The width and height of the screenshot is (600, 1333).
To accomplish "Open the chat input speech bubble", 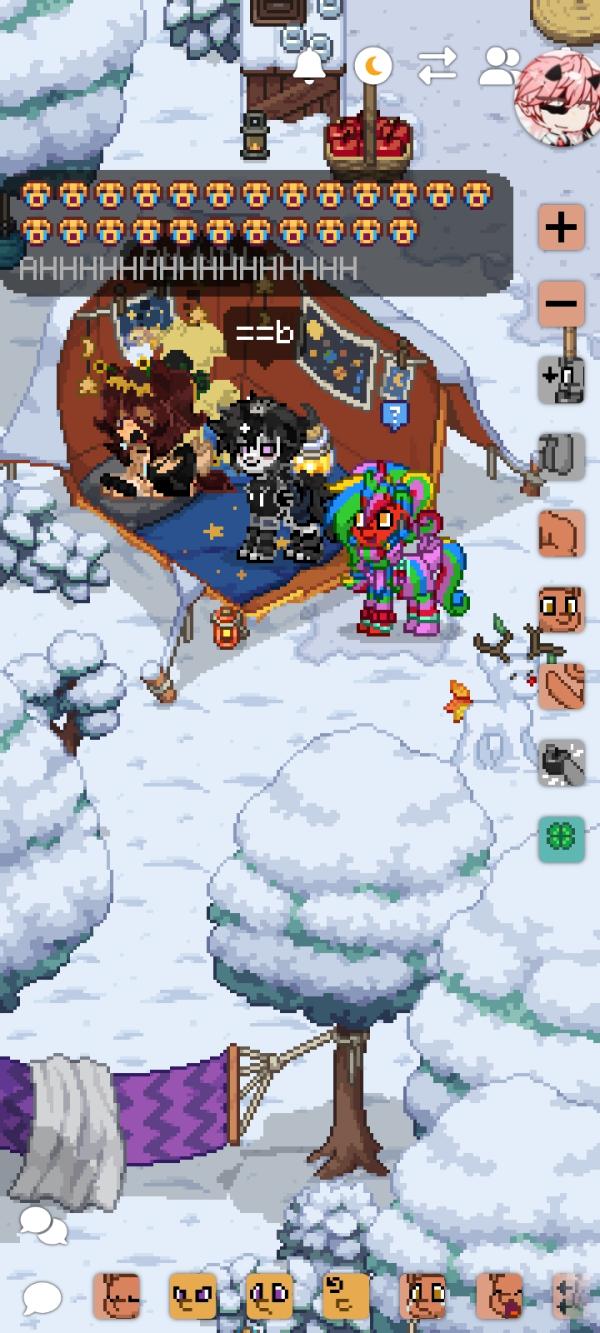I will pyautogui.click(x=42, y=1299).
